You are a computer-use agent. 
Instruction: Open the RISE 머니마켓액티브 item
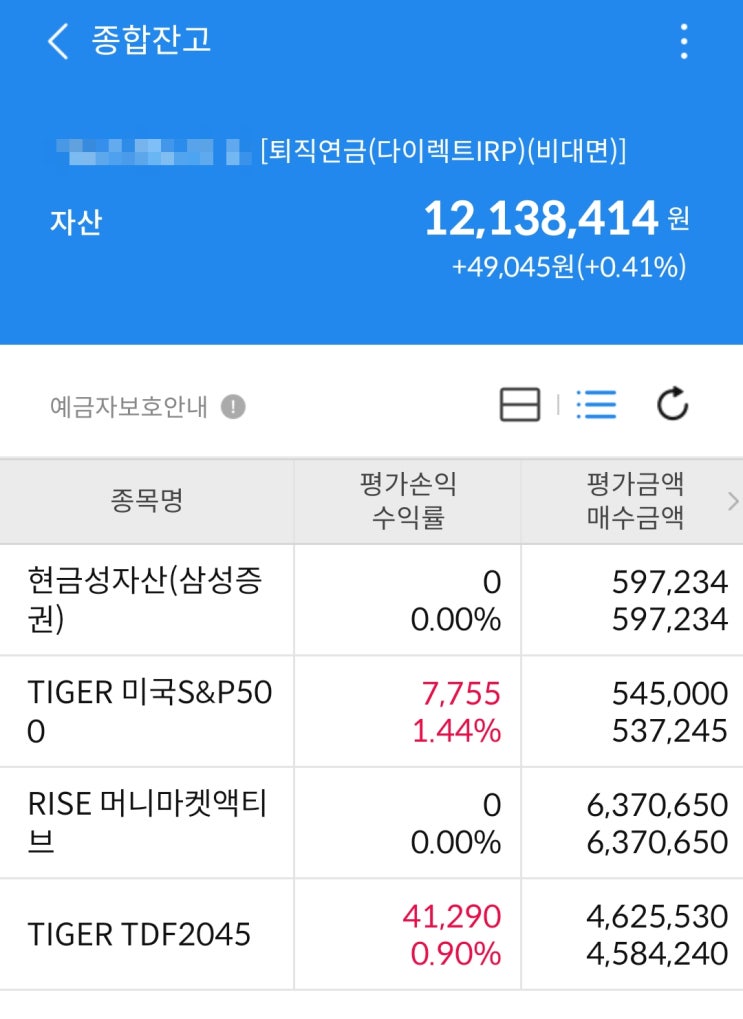(x=147, y=822)
